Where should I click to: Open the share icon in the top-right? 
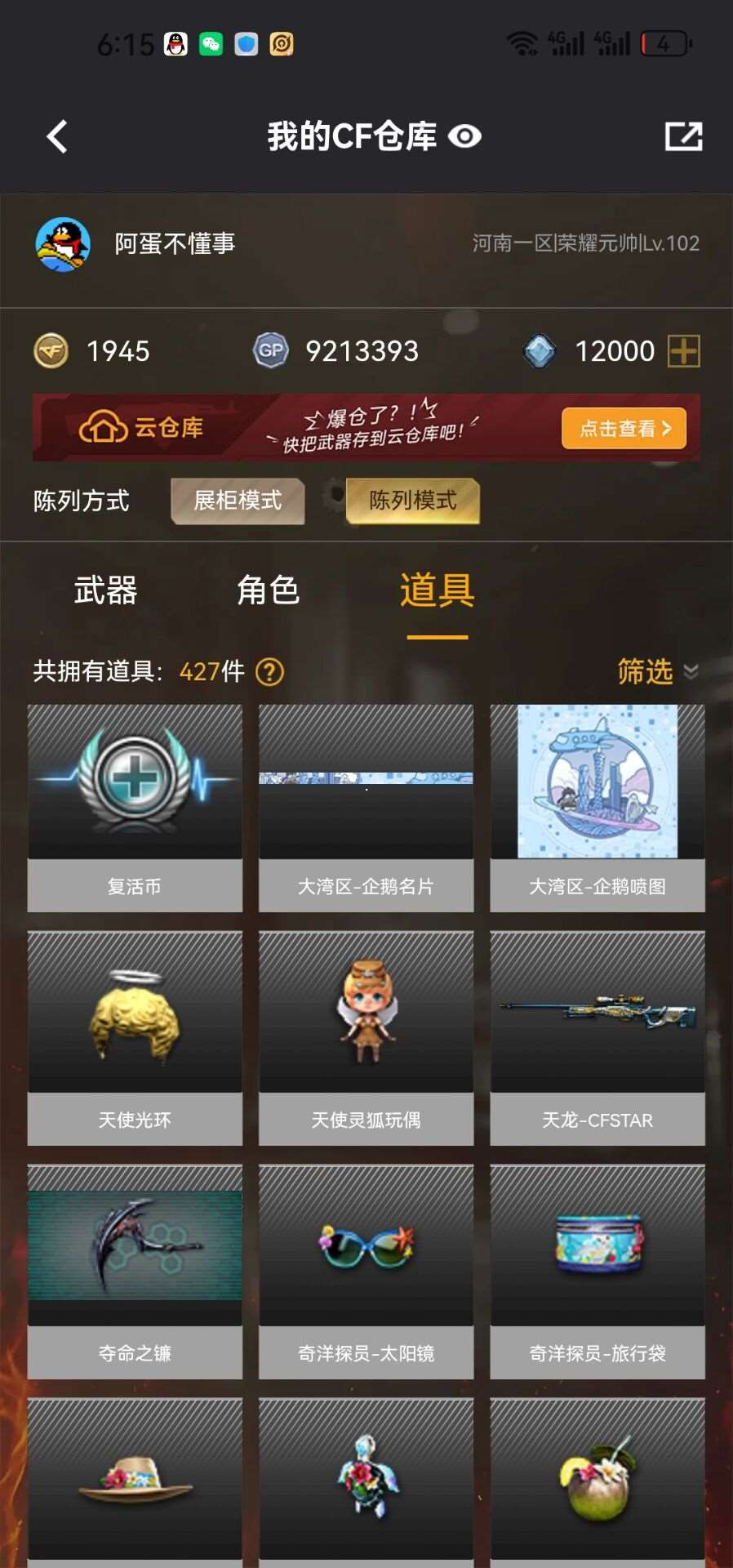(683, 136)
